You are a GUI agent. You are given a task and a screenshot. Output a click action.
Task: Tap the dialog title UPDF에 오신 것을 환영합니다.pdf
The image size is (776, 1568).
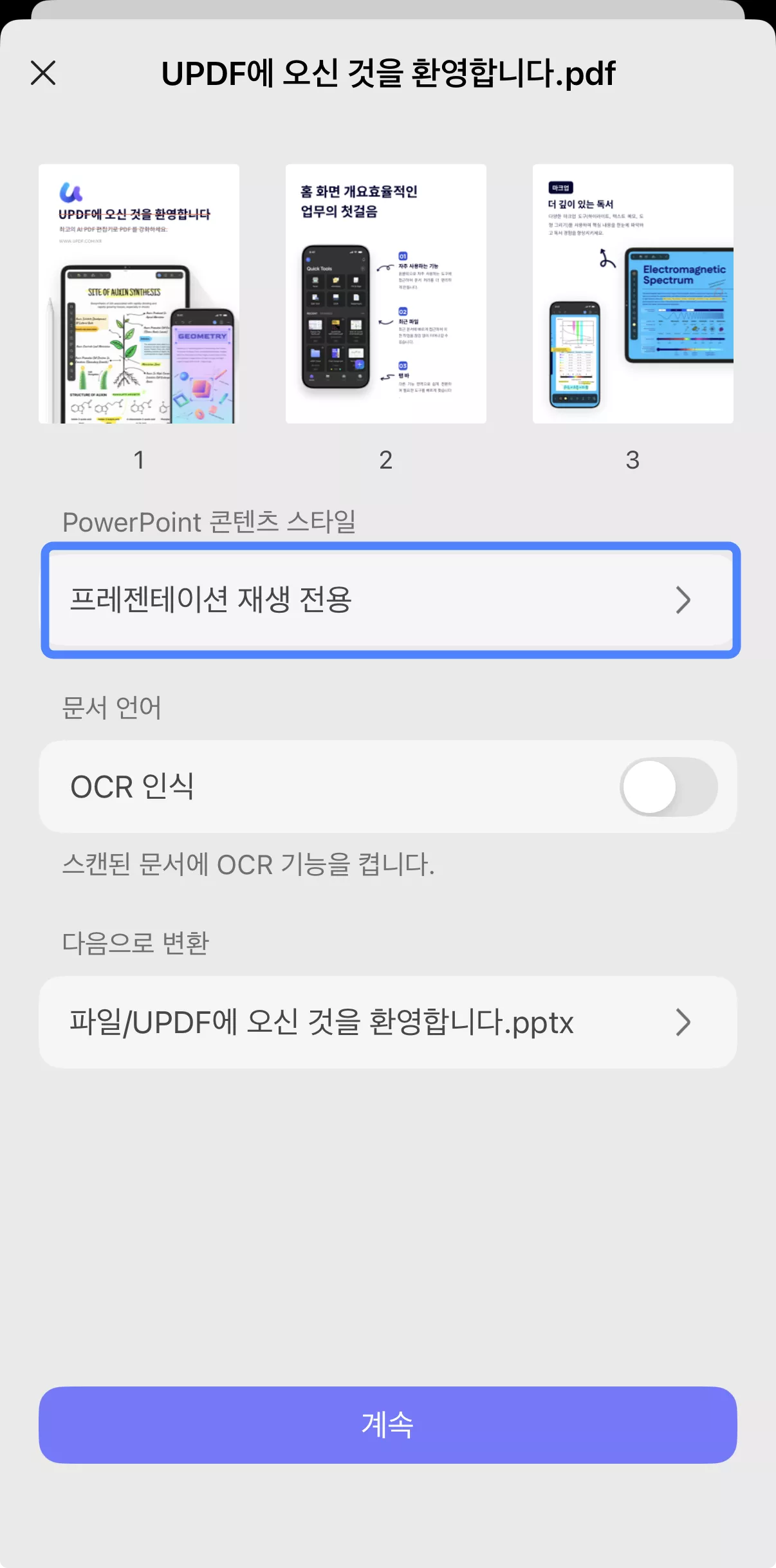coord(388,73)
